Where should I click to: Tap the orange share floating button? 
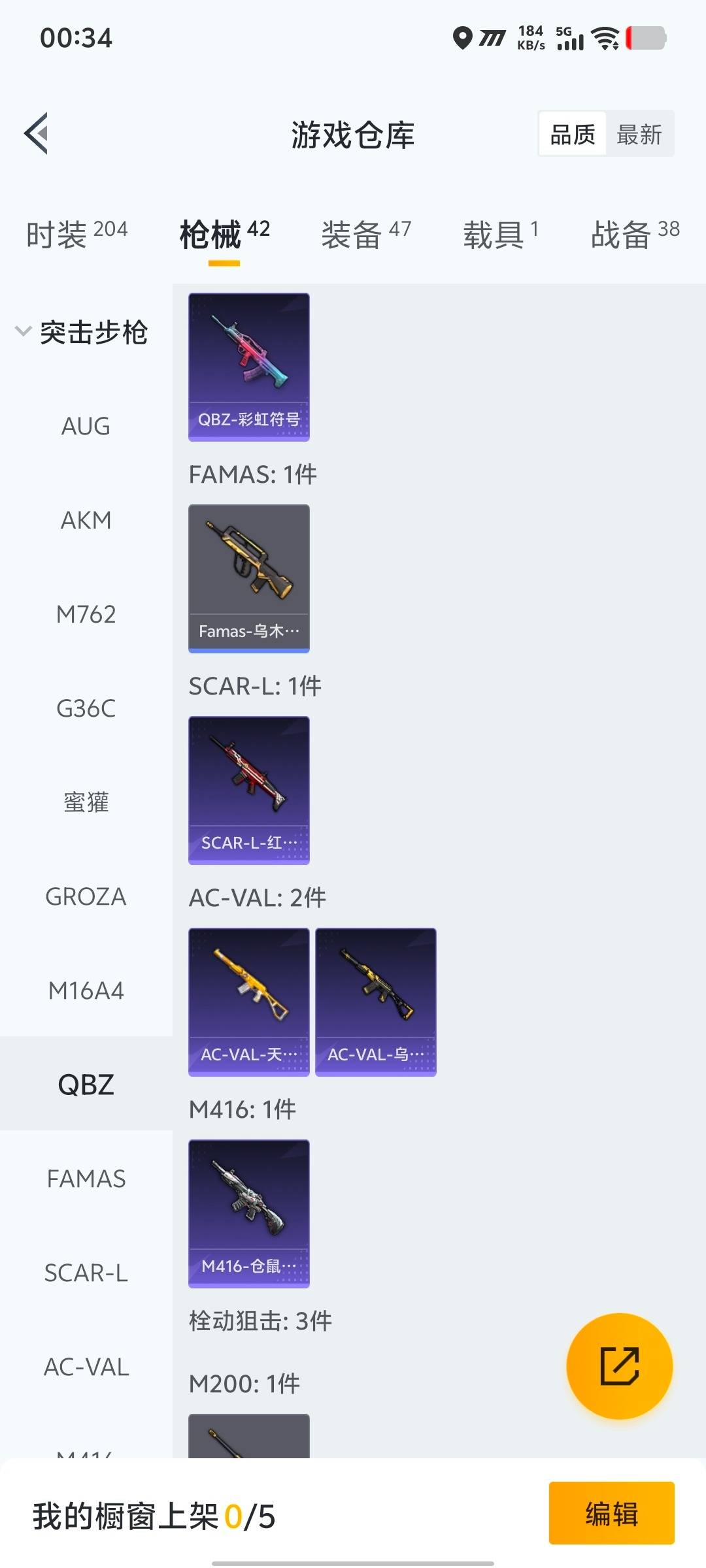[619, 1365]
